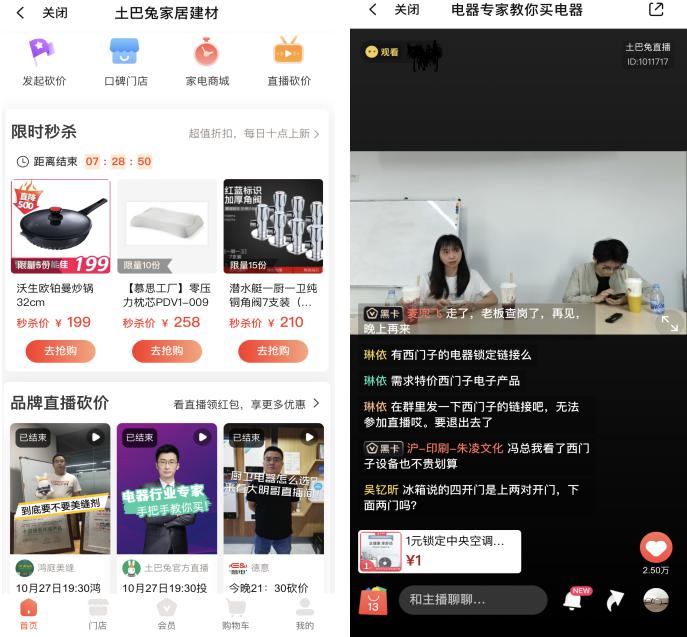The width and height of the screenshot is (687, 637).
Task: Open the 和主播聊聊 chat input
Action: click(x=472, y=600)
